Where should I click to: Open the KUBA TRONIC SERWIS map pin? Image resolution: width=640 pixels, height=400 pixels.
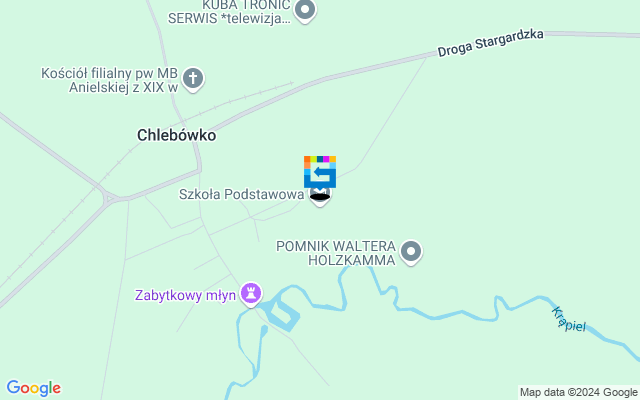click(x=306, y=11)
